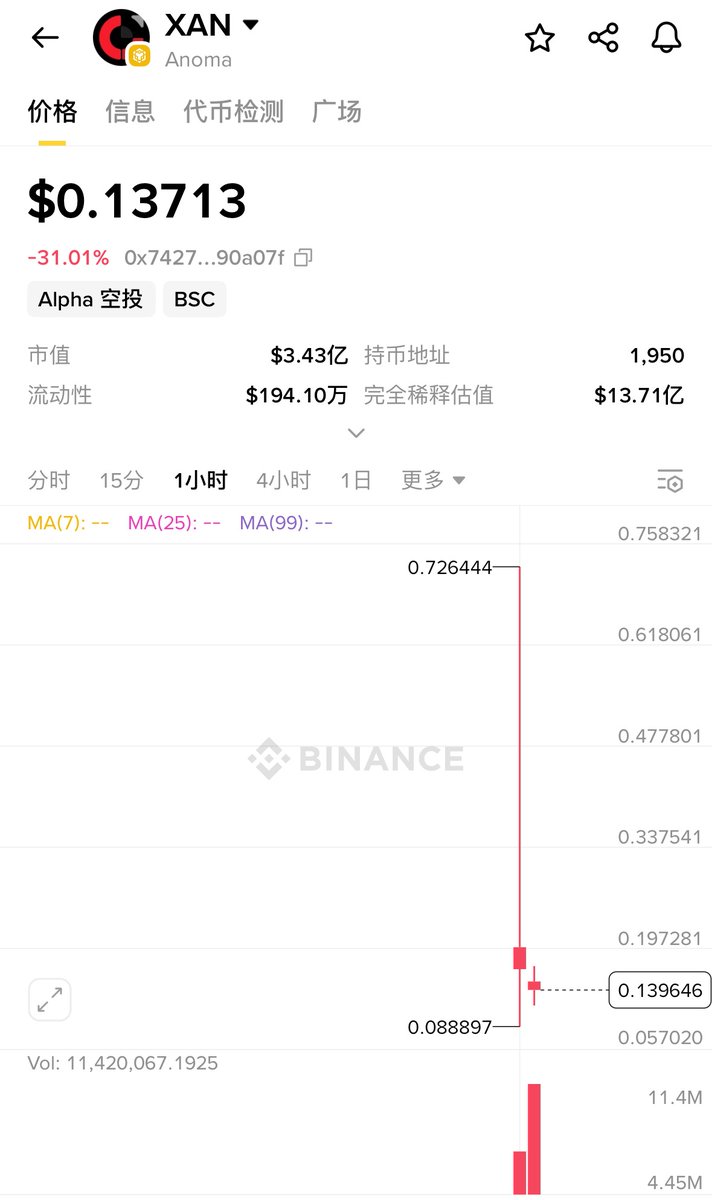The height and width of the screenshot is (1200, 712).
Task: Open the 更多 intervals dropdown
Action: click(x=433, y=480)
